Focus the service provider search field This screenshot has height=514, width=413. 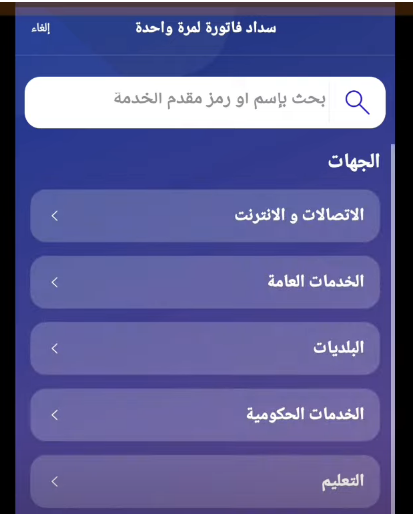point(205,102)
